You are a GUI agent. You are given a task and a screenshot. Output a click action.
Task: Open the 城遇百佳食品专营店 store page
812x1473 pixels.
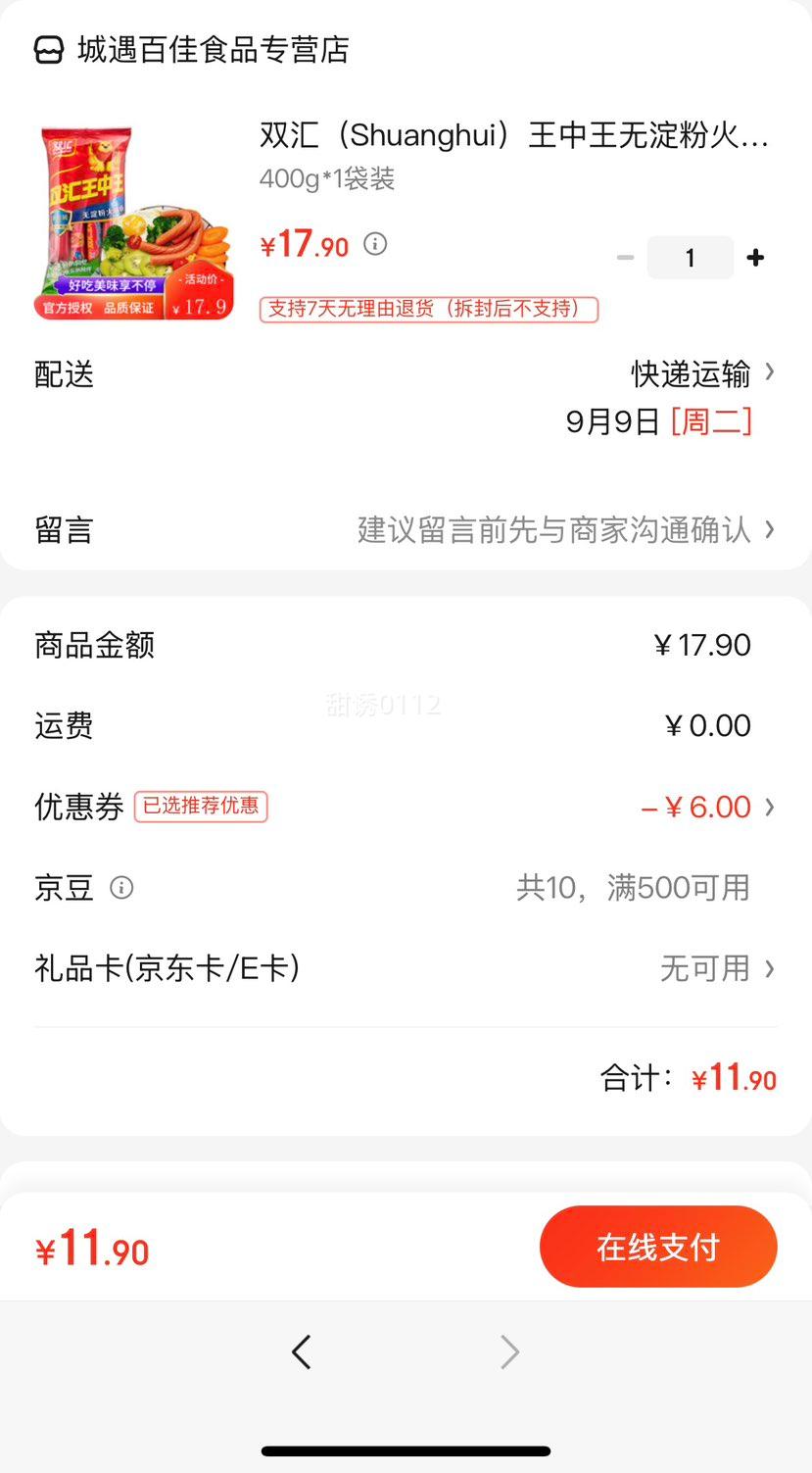pyautogui.click(x=192, y=49)
